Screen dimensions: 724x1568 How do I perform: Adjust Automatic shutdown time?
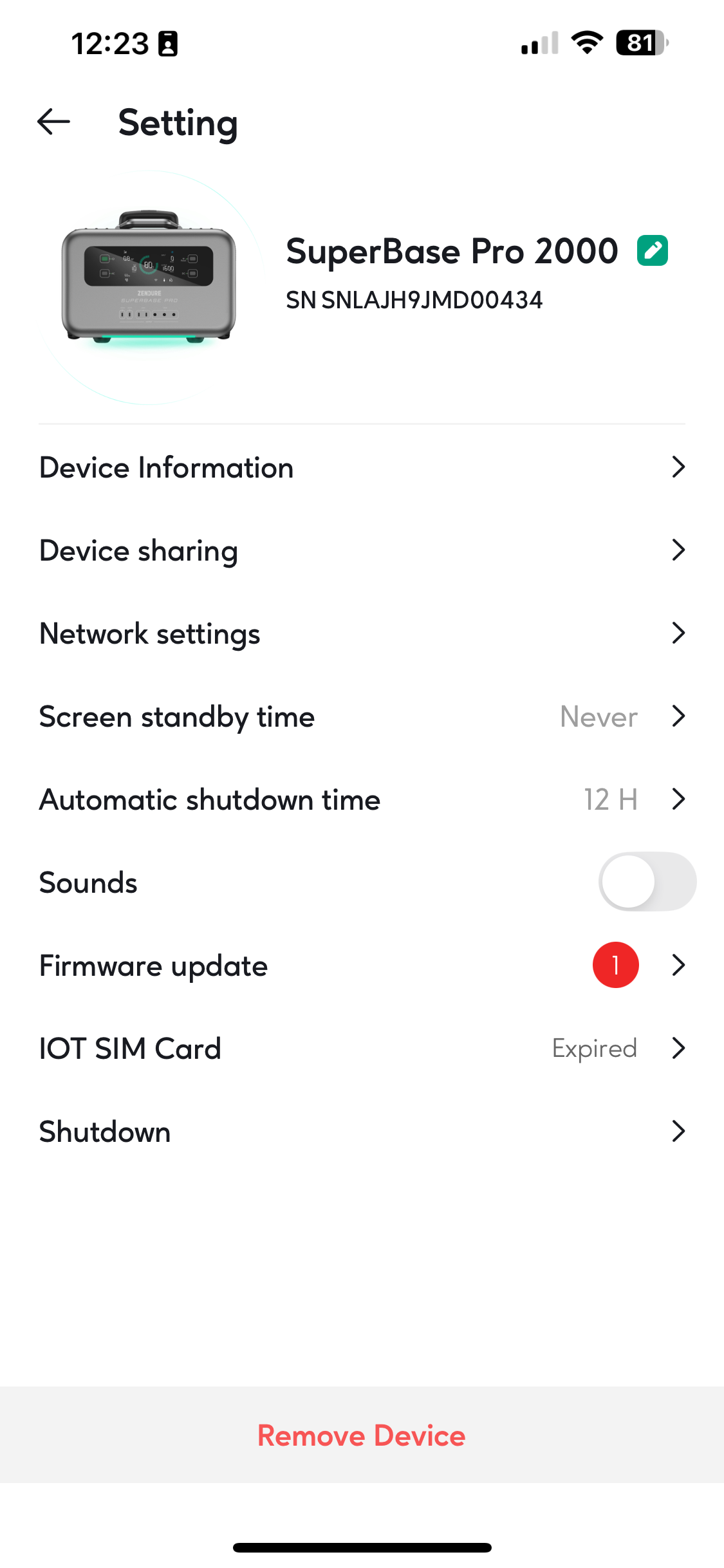tap(362, 799)
